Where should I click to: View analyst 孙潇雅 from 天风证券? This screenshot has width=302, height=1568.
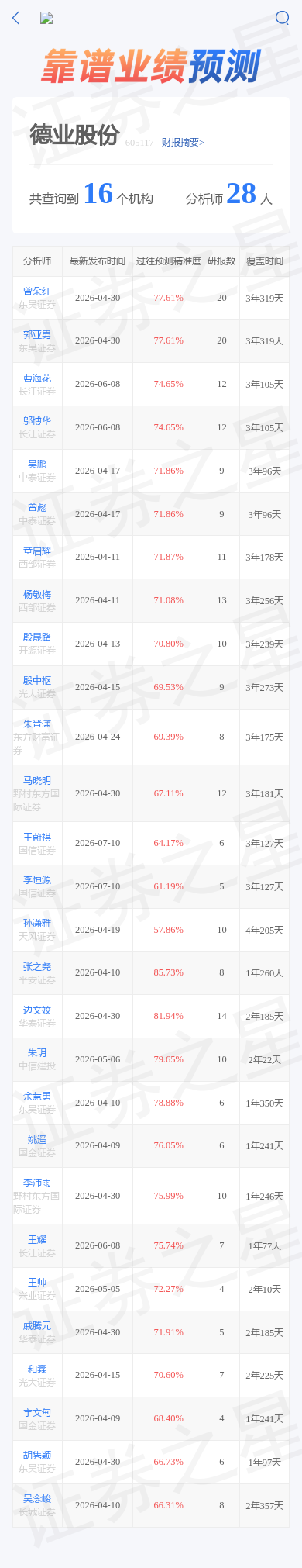[x=37, y=924]
